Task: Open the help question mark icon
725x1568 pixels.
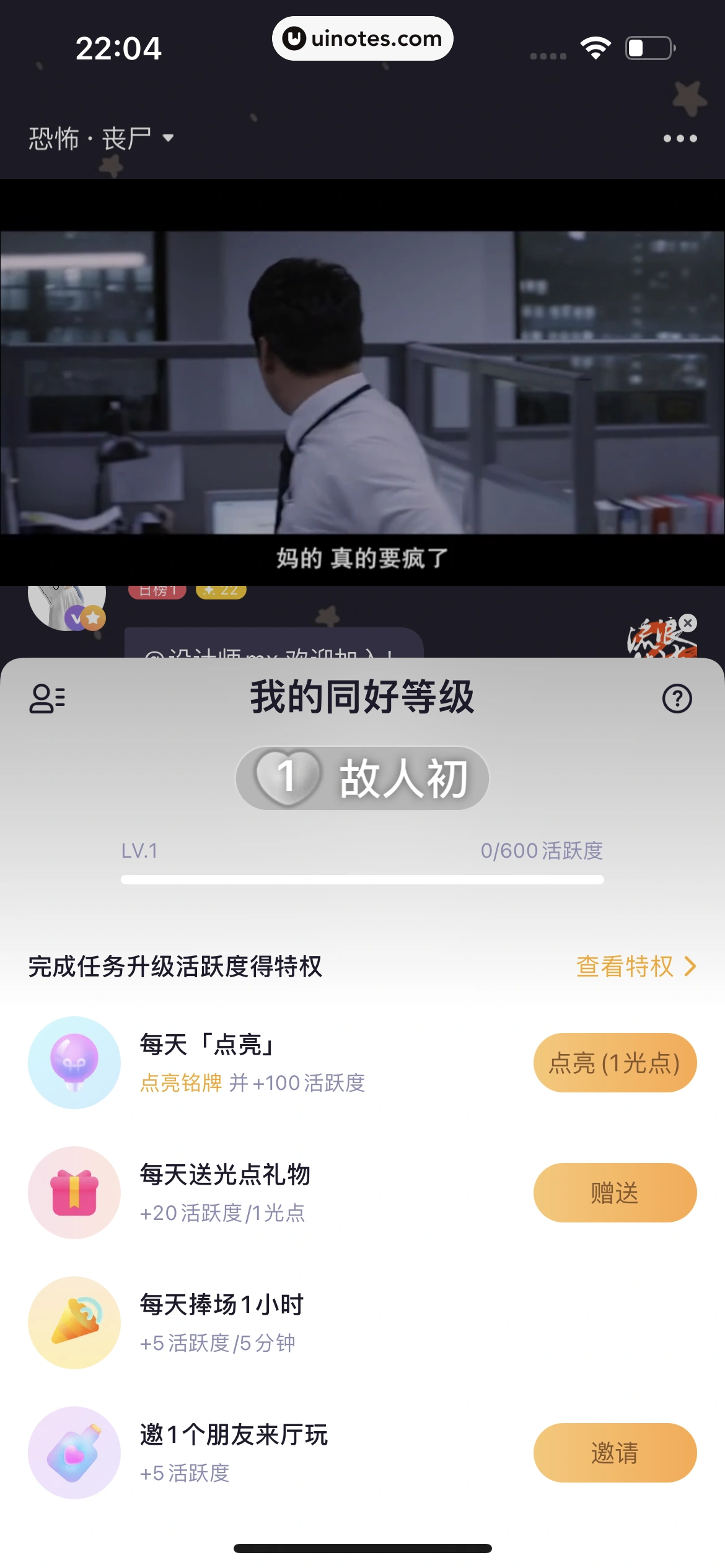Action: pos(677,699)
